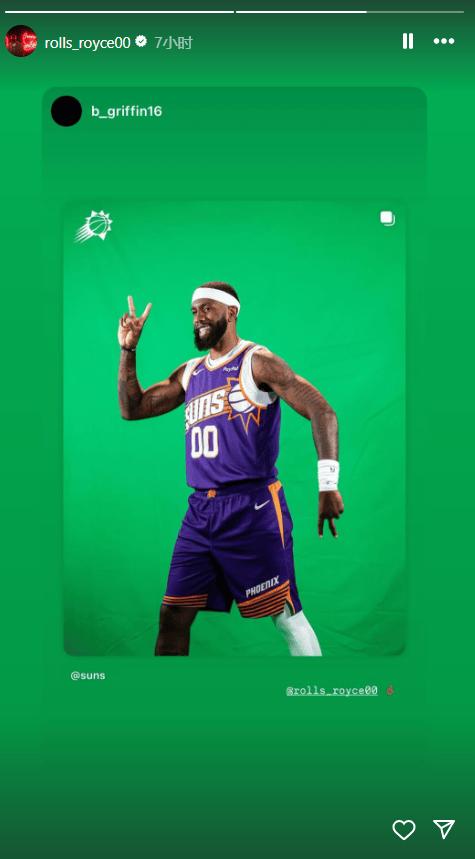This screenshot has width=475, height=859.
Task: Open the three-dot more options menu
Action: [x=444, y=41]
